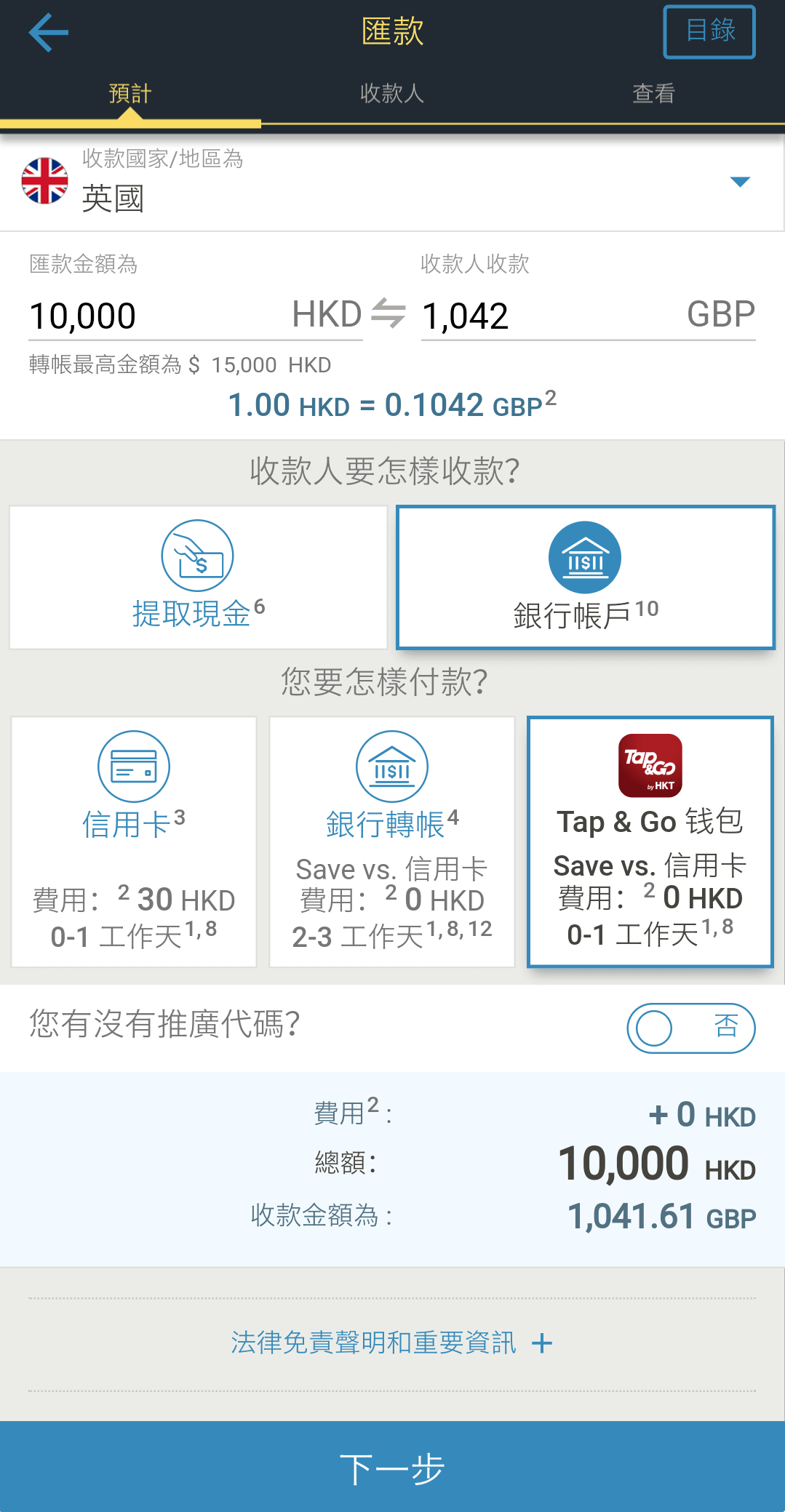
Task: Open the 查看 tab
Action: click(x=653, y=93)
